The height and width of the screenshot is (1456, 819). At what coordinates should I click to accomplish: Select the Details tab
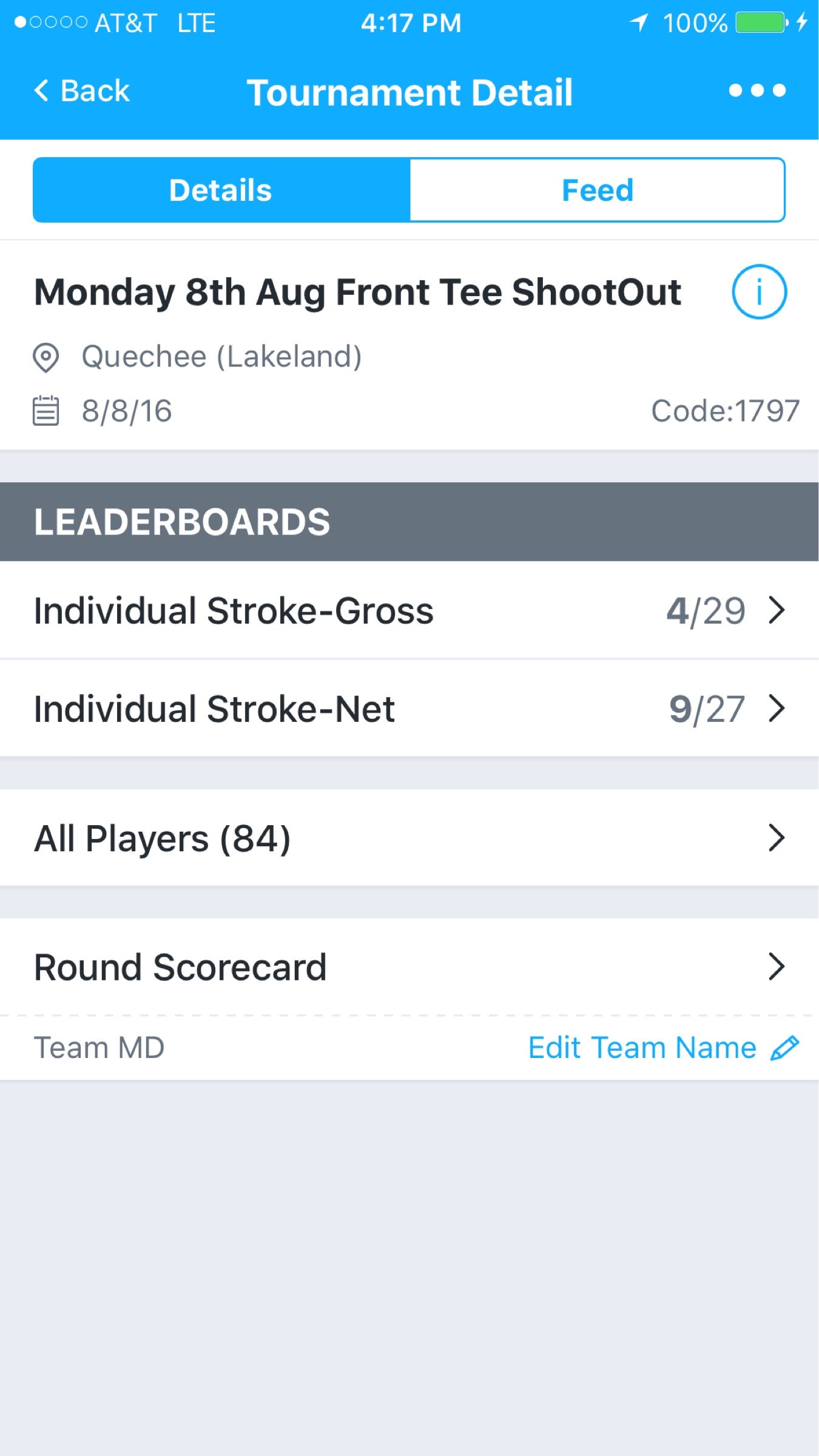click(221, 190)
